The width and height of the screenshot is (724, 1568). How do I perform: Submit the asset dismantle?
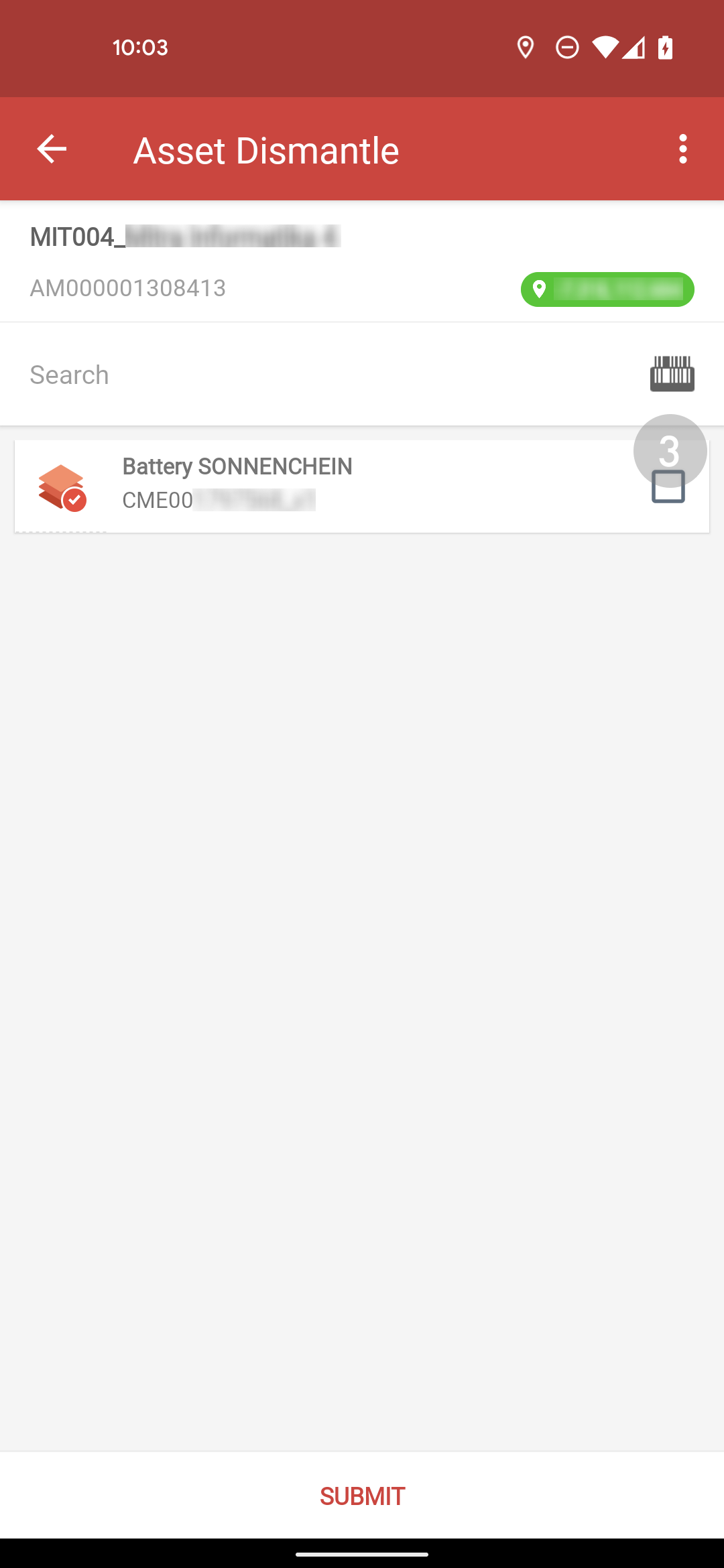362,1496
